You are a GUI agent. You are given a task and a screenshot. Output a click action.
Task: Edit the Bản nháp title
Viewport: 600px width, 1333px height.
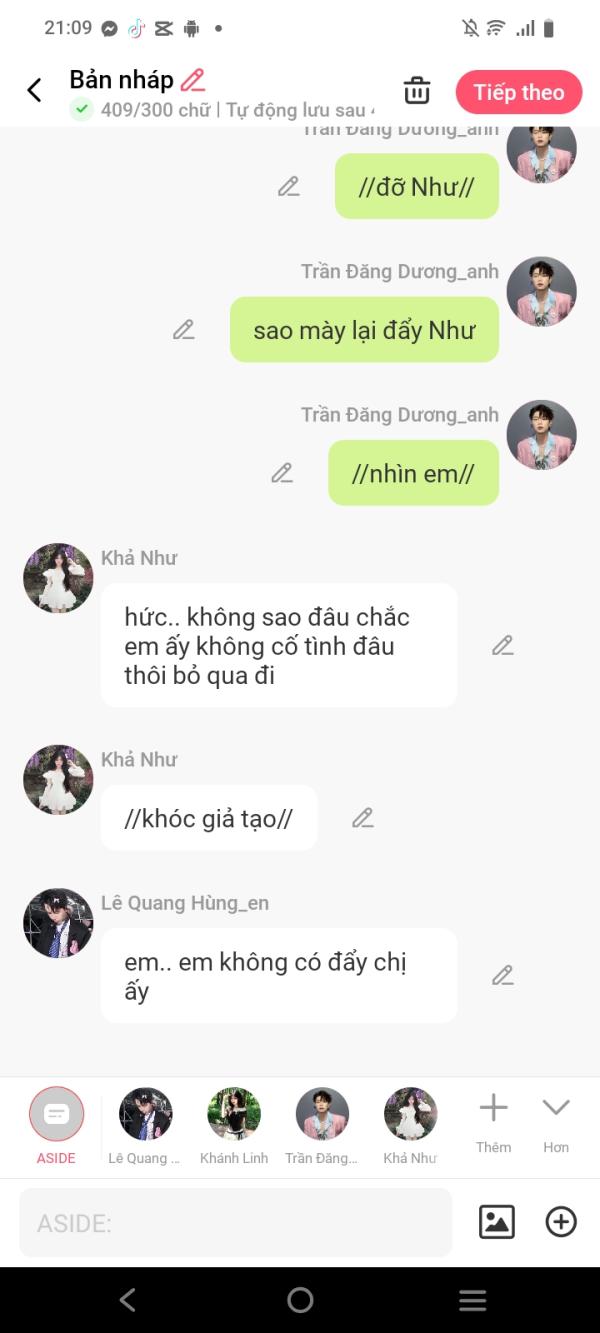pos(193,80)
